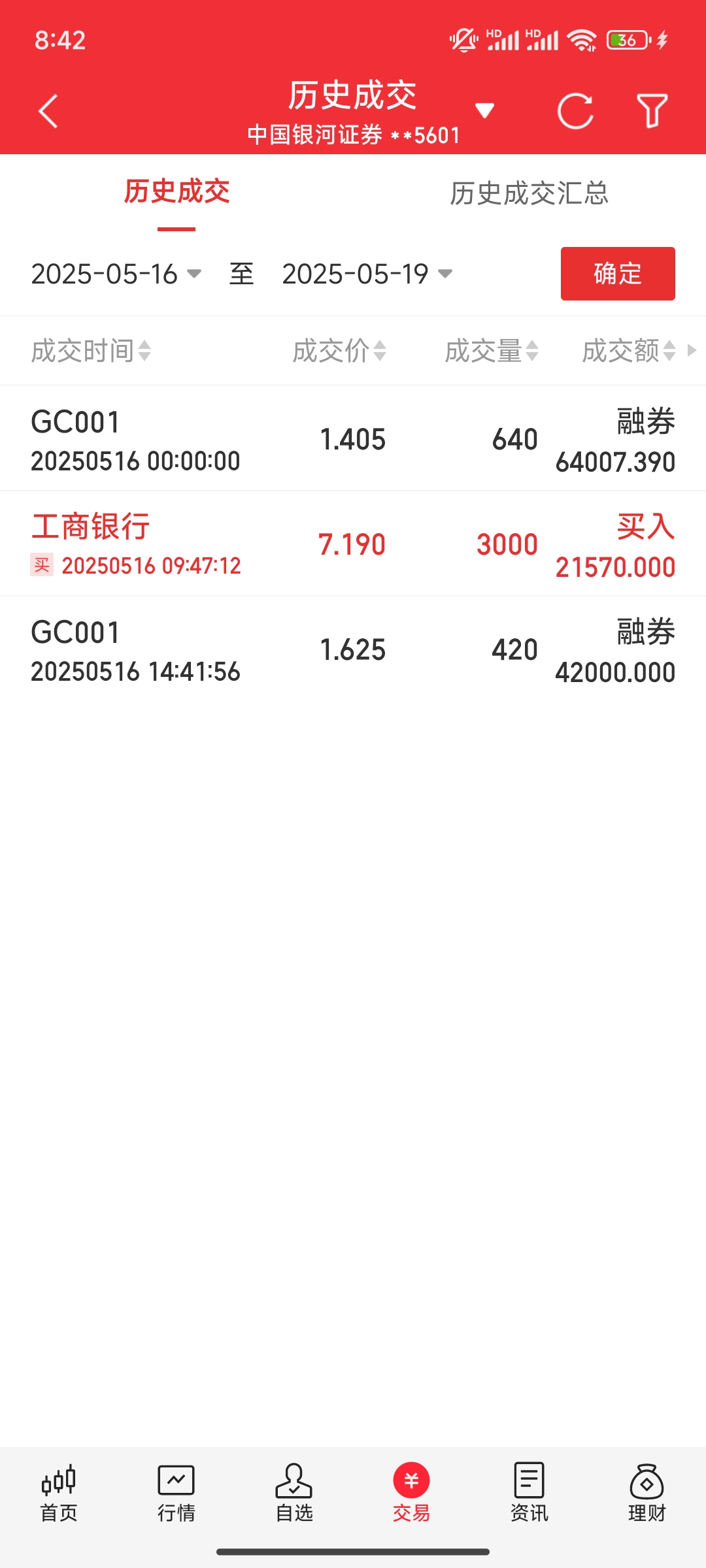The image size is (706, 1568).
Task: Open GC001 trade at 00:00:00
Action: tap(353, 438)
